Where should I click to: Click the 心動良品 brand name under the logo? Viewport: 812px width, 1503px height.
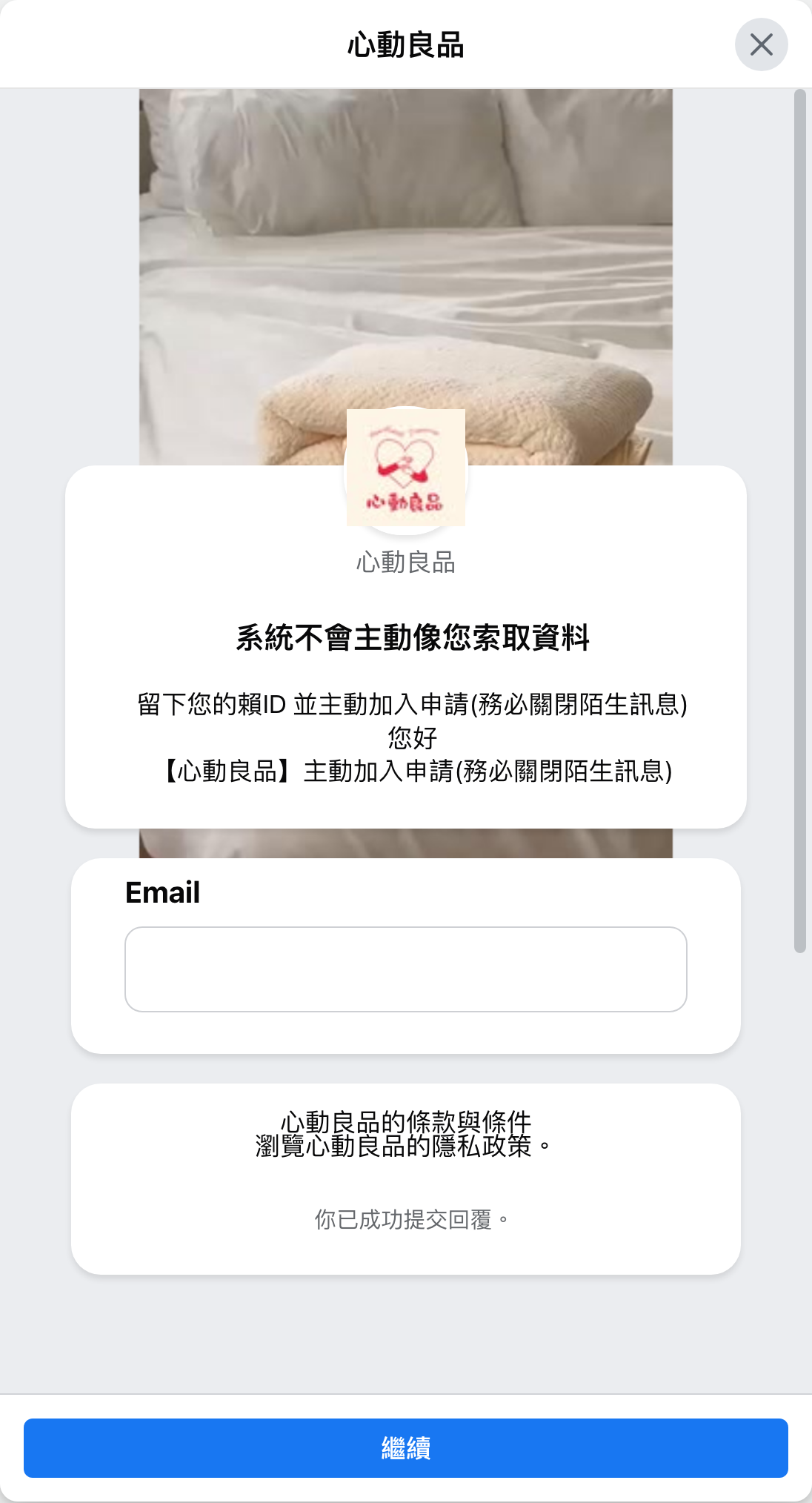coord(405,563)
